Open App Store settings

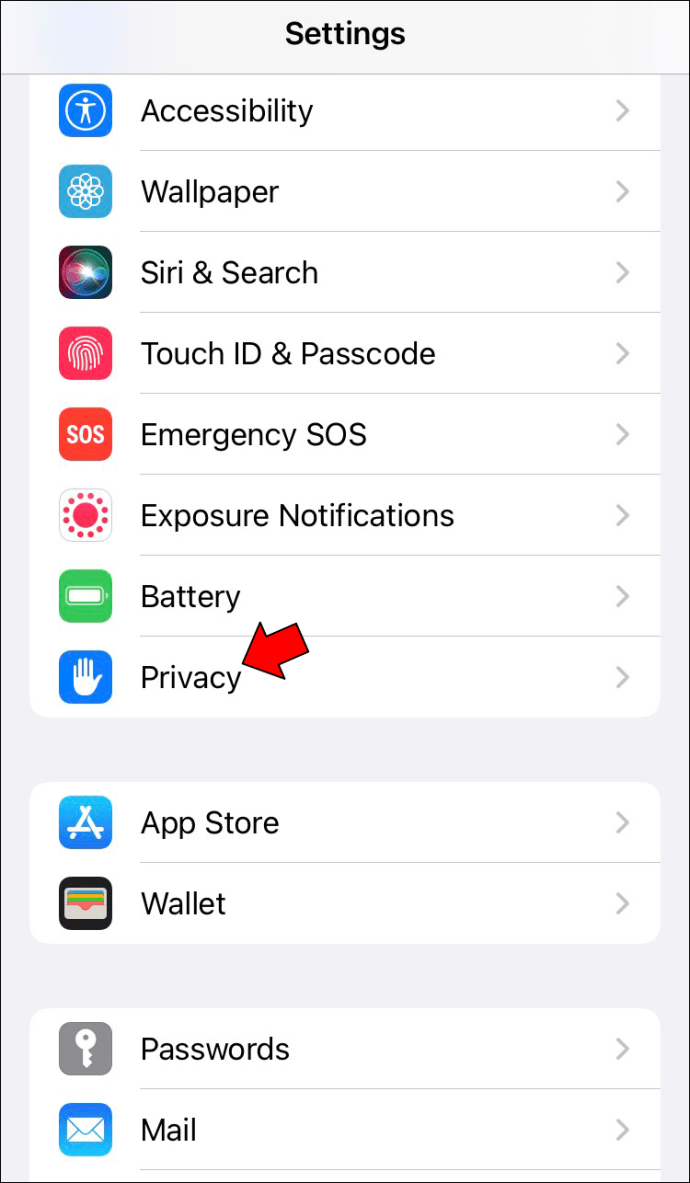tap(345, 822)
